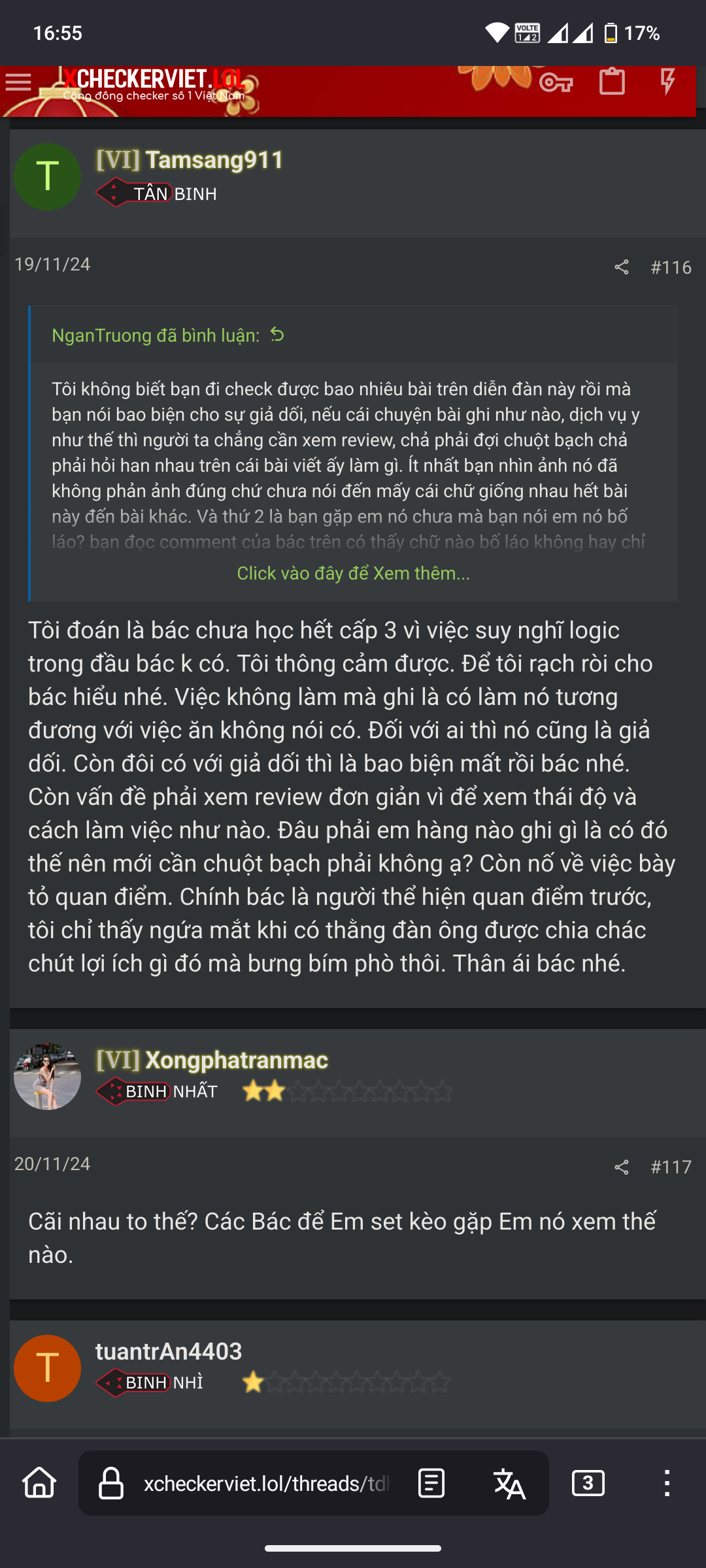
Task: Open Tamsang911's profile
Action: [213, 160]
